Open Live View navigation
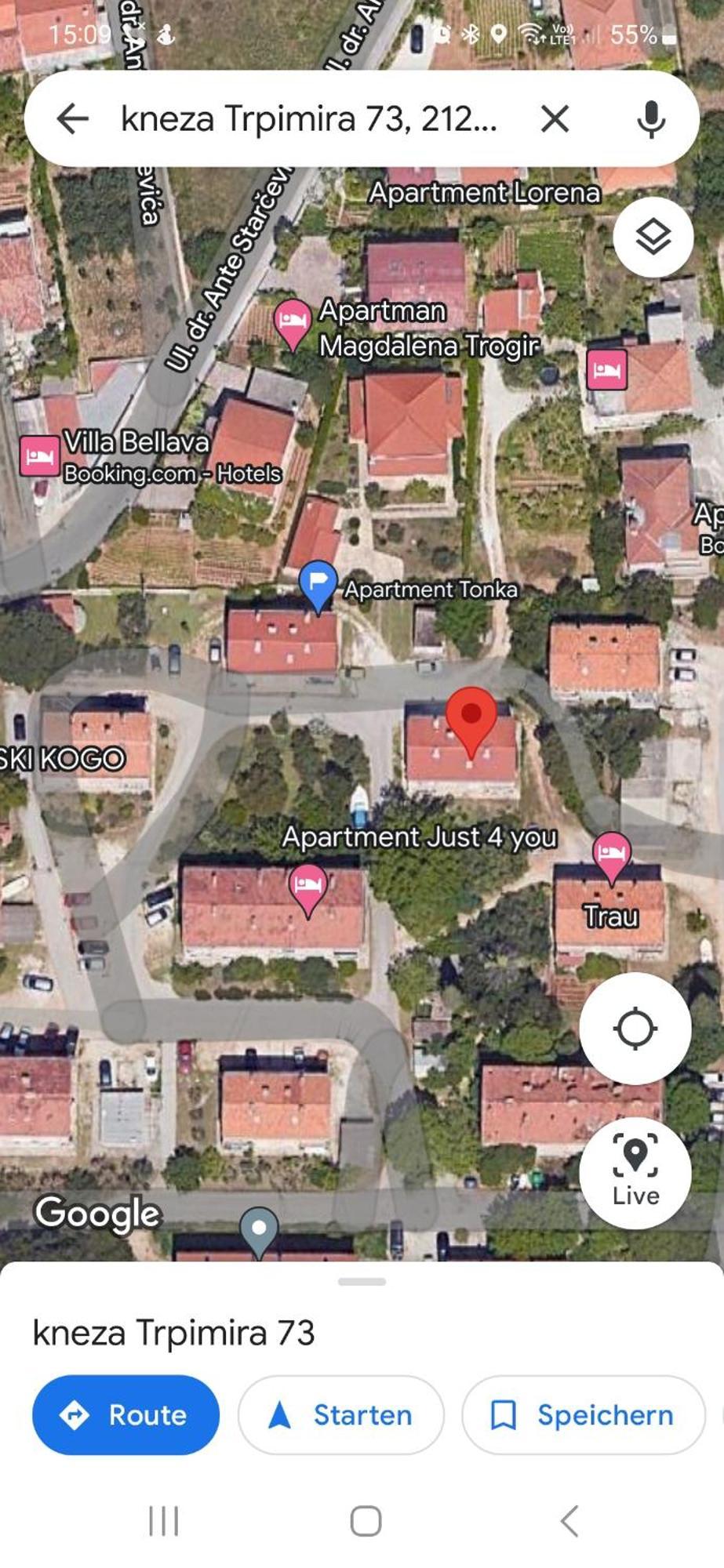724x1568 pixels. tap(635, 1172)
